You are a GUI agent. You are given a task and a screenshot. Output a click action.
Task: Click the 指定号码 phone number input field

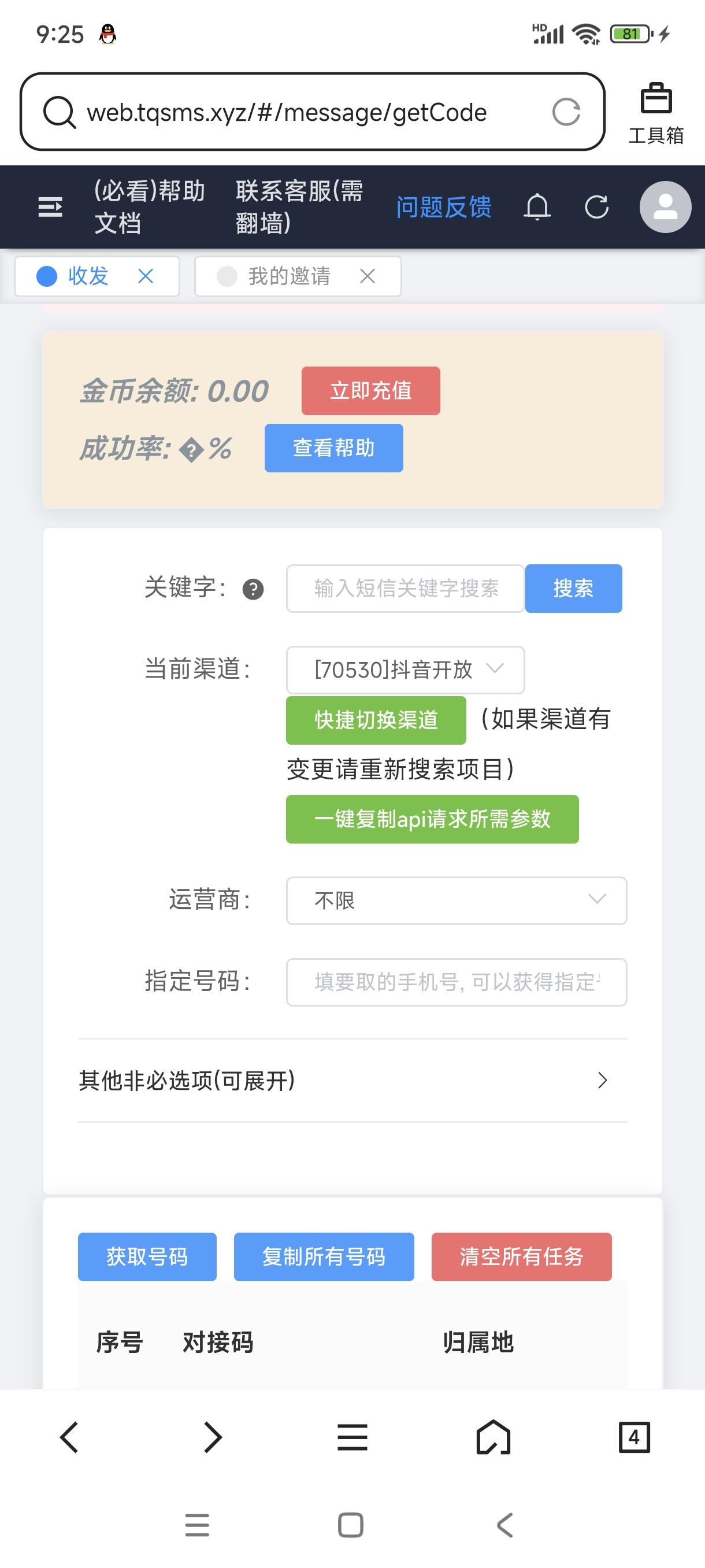tap(456, 982)
